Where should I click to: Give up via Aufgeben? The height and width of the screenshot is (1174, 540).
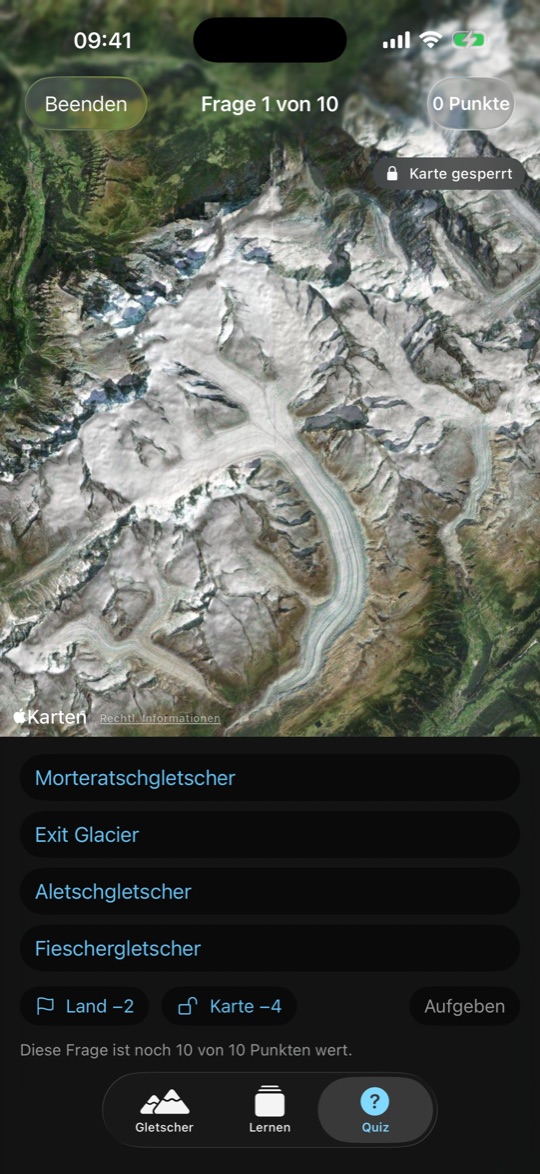(464, 1006)
